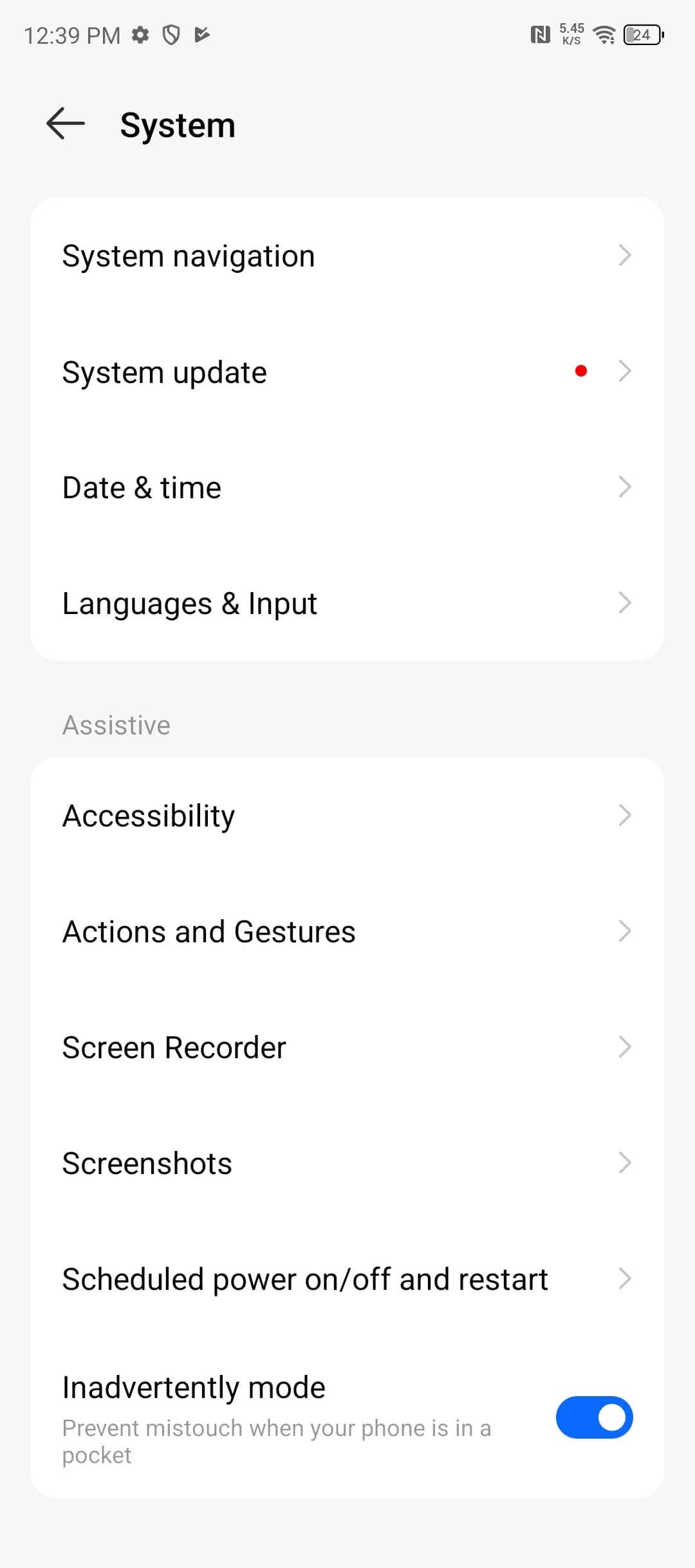This screenshot has width=695, height=1568.
Task: Open Screenshots settings
Action: pyautogui.click(x=347, y=1163)
